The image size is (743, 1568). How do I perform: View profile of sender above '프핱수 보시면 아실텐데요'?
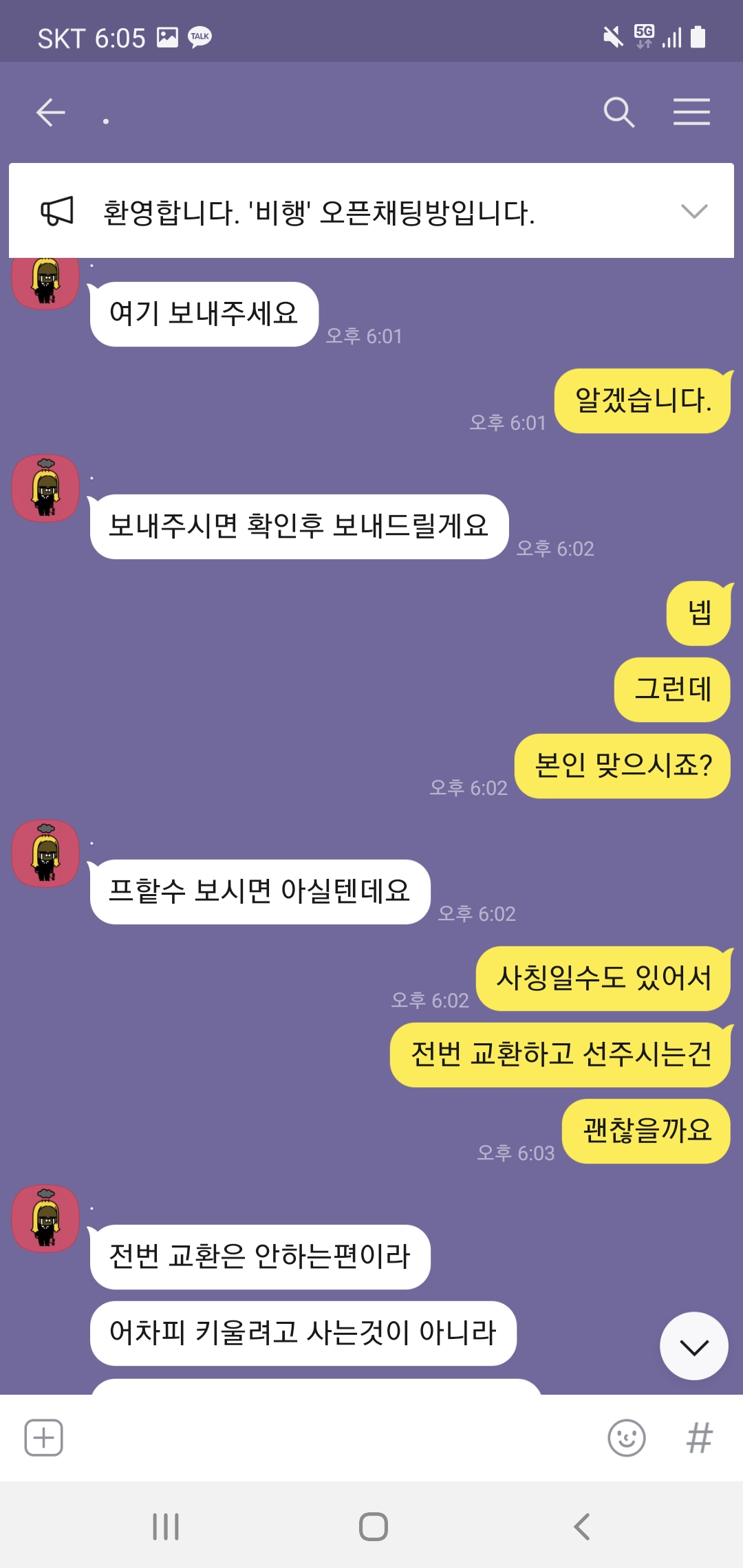[46, 853]
